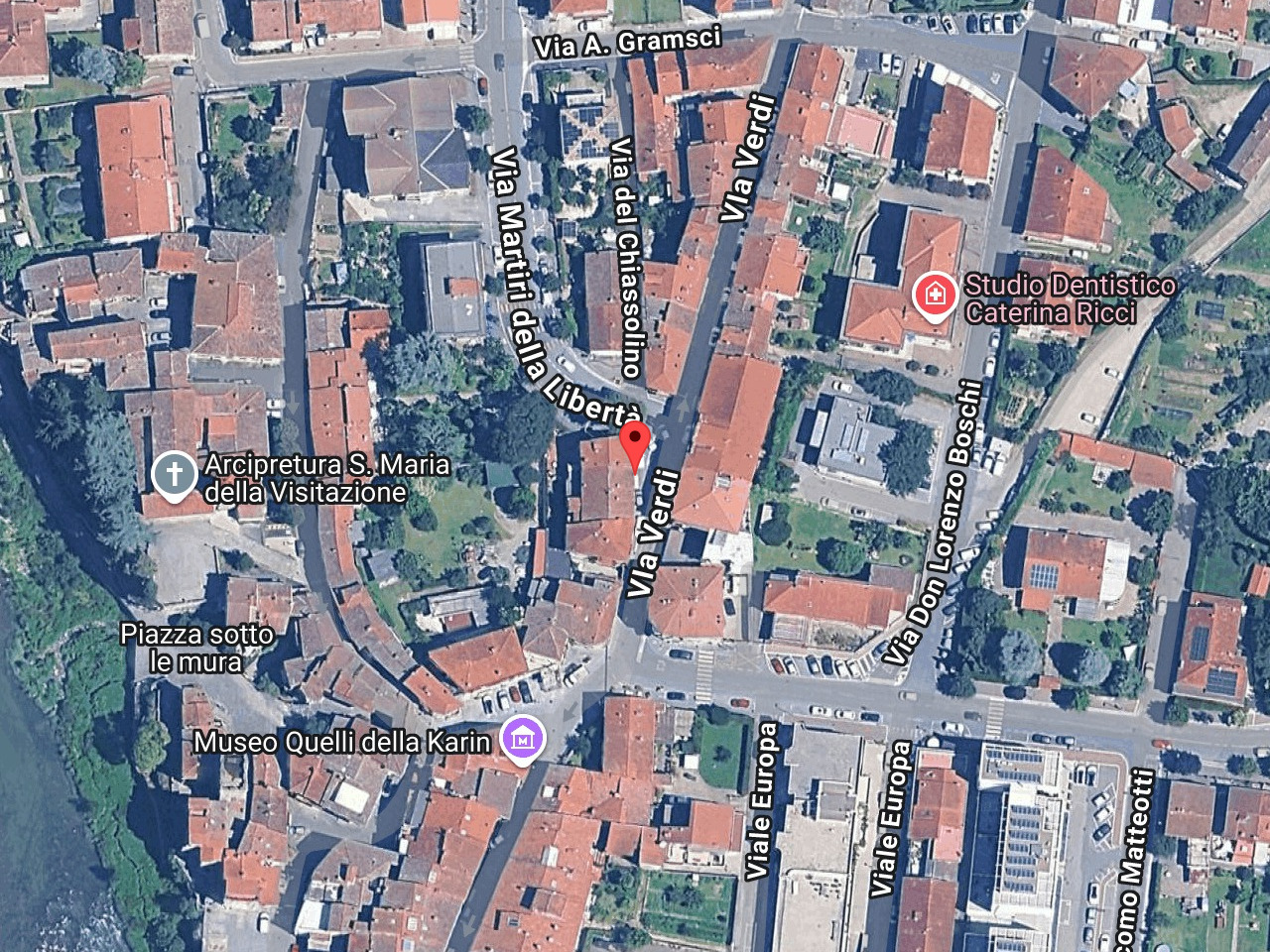Tap the red dropped pin on Via Verdi
This screenshot has height=952, width=1270.
coord(635,442)
